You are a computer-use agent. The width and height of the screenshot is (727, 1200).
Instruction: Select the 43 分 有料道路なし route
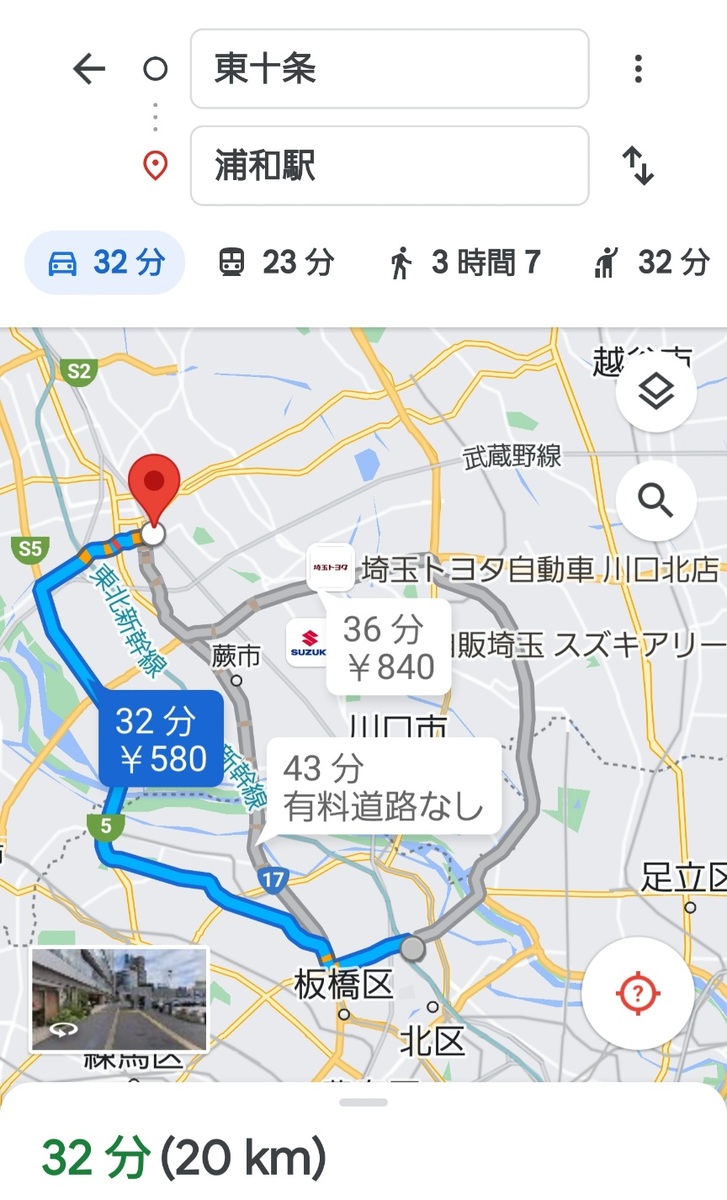pos(383,787)
